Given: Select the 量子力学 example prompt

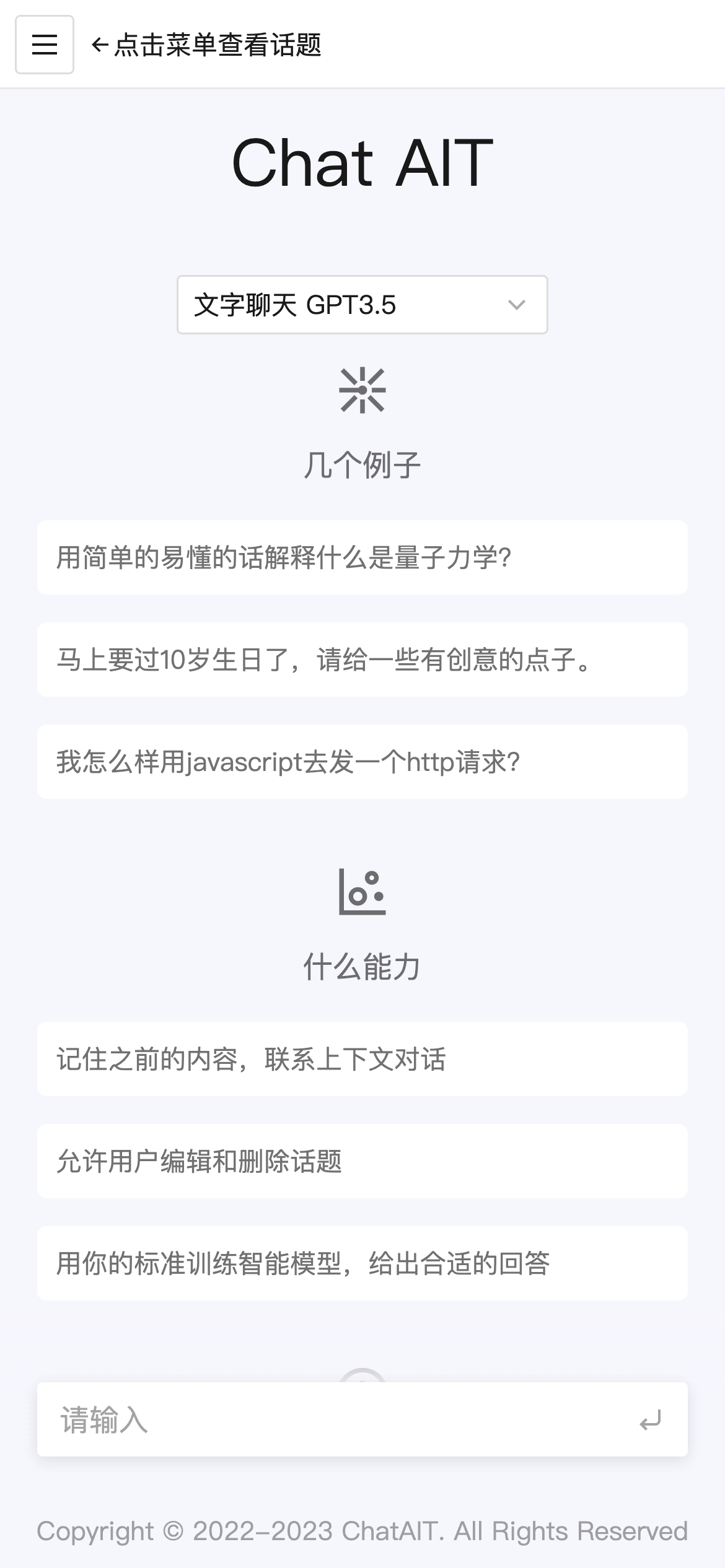Looking at the screenshot, I should point(362,557).
